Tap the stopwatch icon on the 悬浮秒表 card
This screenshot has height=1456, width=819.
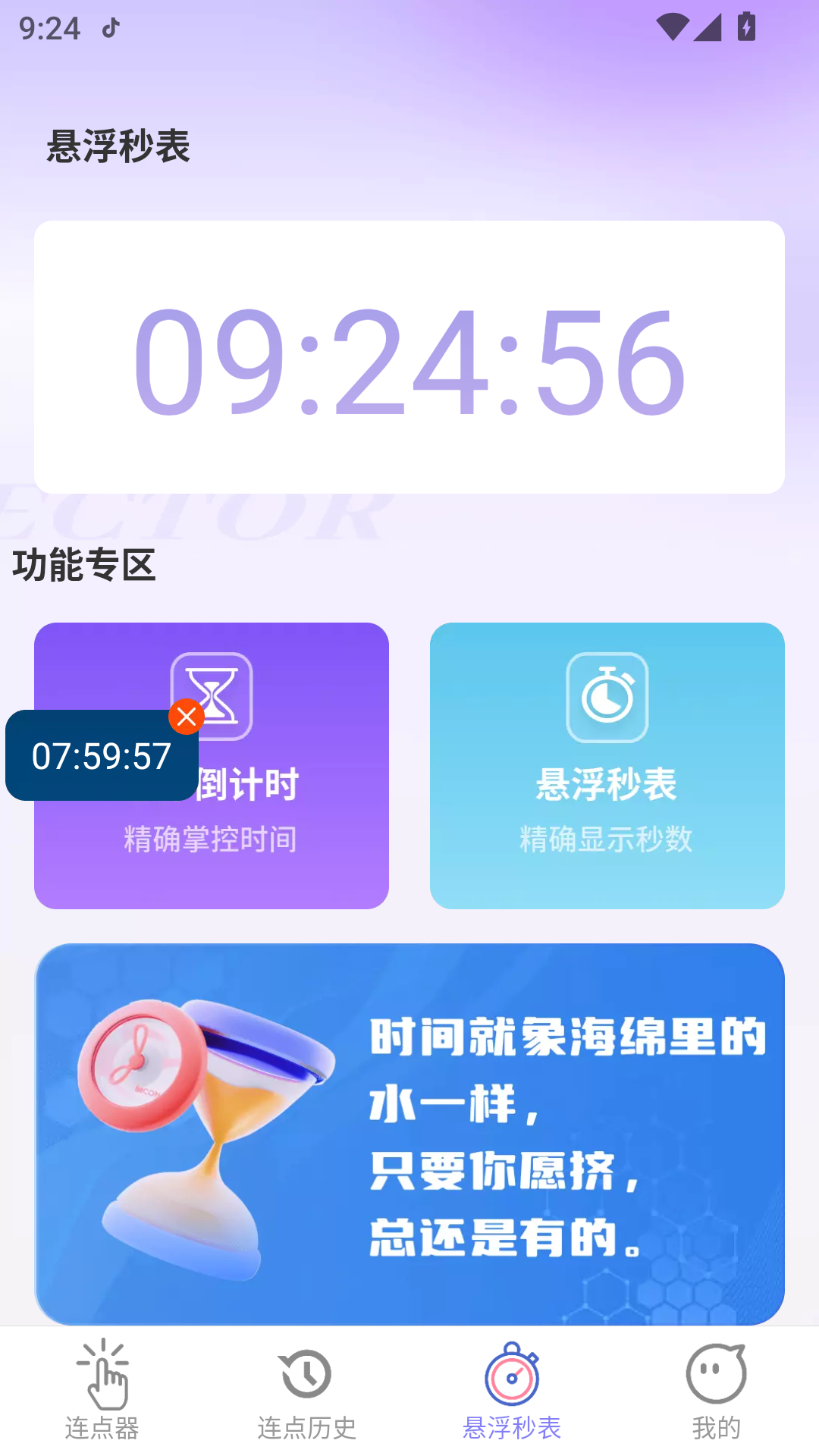pyautogui.click(x=607, y=695)
